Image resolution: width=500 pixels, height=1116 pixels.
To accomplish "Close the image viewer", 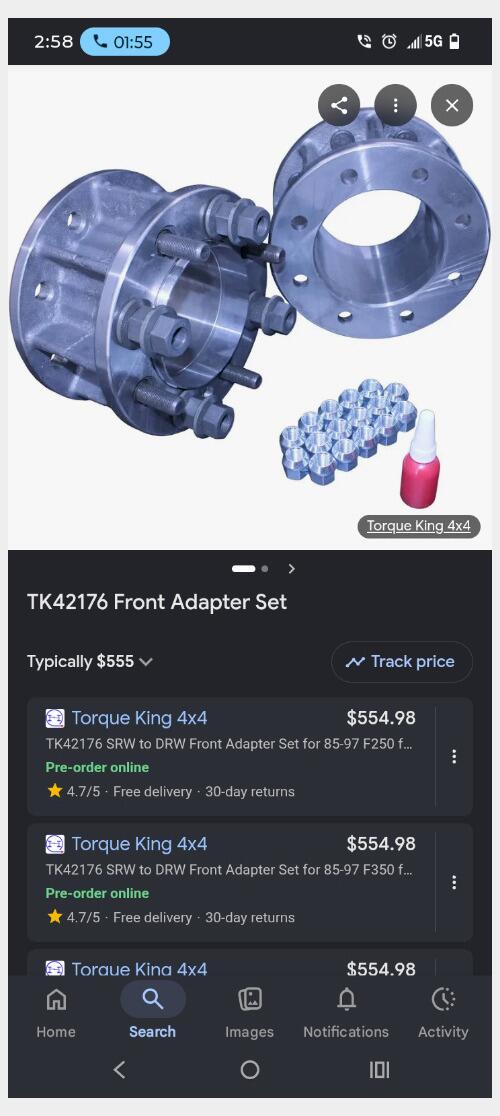I will (x=452, y=105).
